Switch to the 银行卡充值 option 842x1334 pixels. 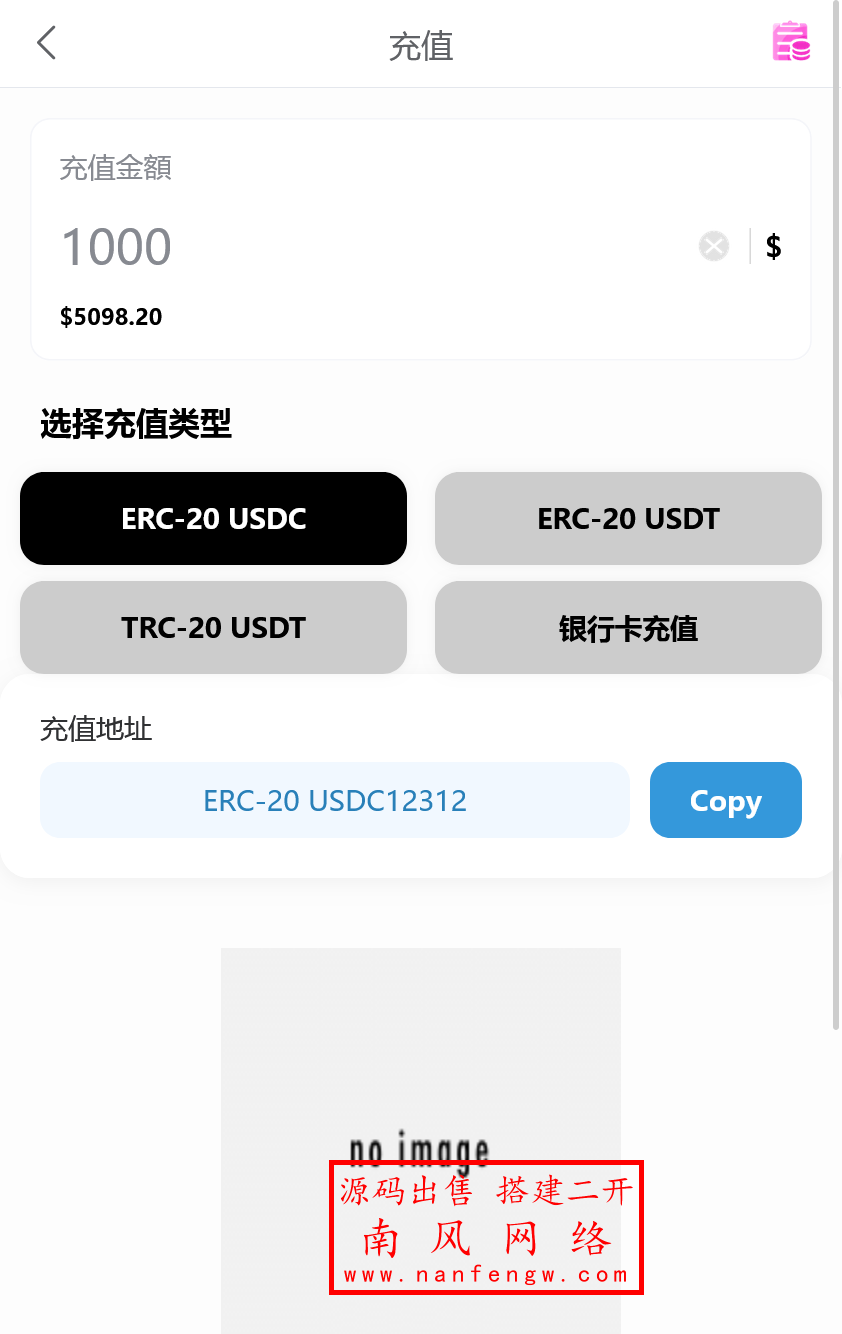(628, 627)
